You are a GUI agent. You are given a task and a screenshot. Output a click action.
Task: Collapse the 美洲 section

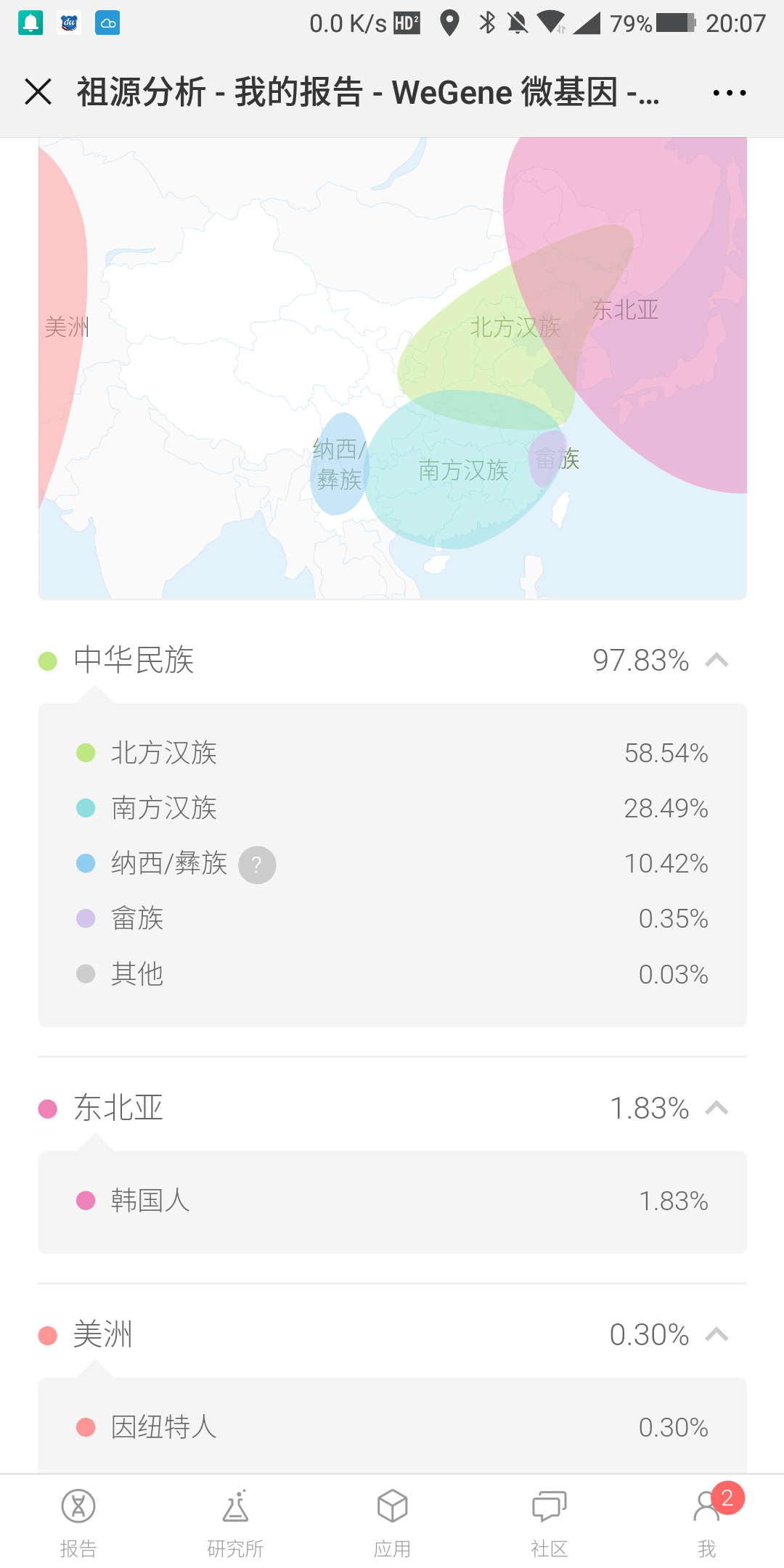716,1334
